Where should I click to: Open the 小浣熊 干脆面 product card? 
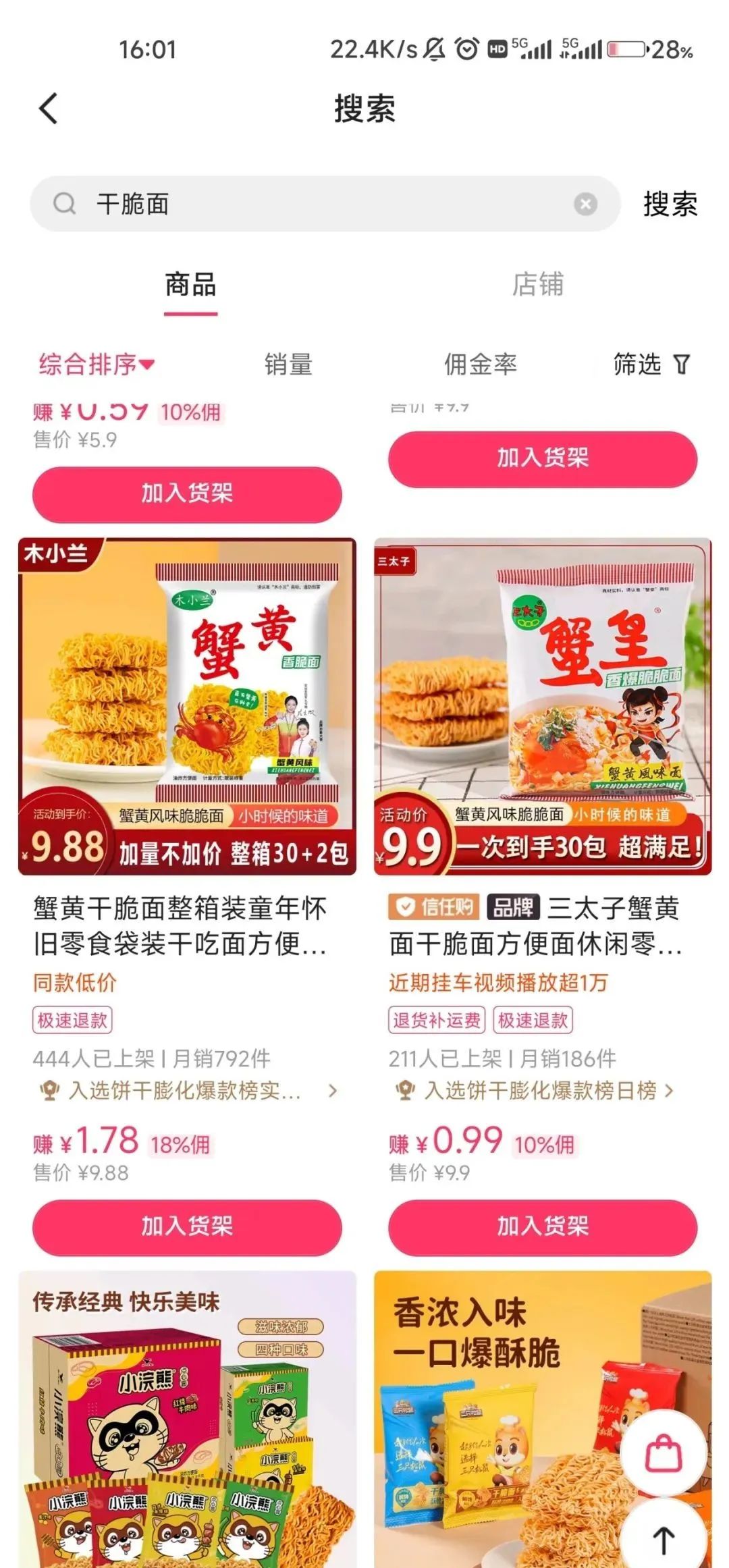187,1419
